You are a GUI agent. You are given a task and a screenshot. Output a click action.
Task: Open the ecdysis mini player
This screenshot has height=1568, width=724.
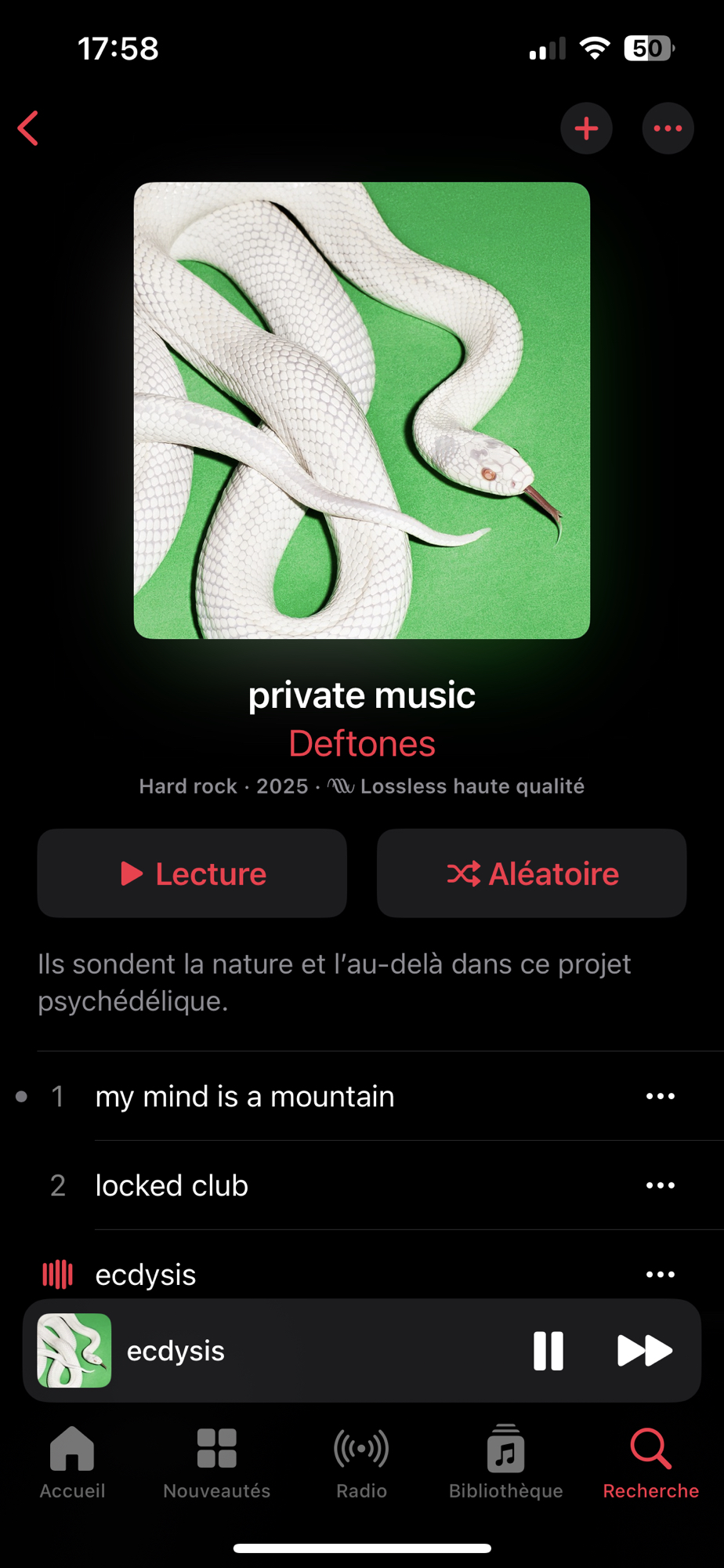[274, 1351]
